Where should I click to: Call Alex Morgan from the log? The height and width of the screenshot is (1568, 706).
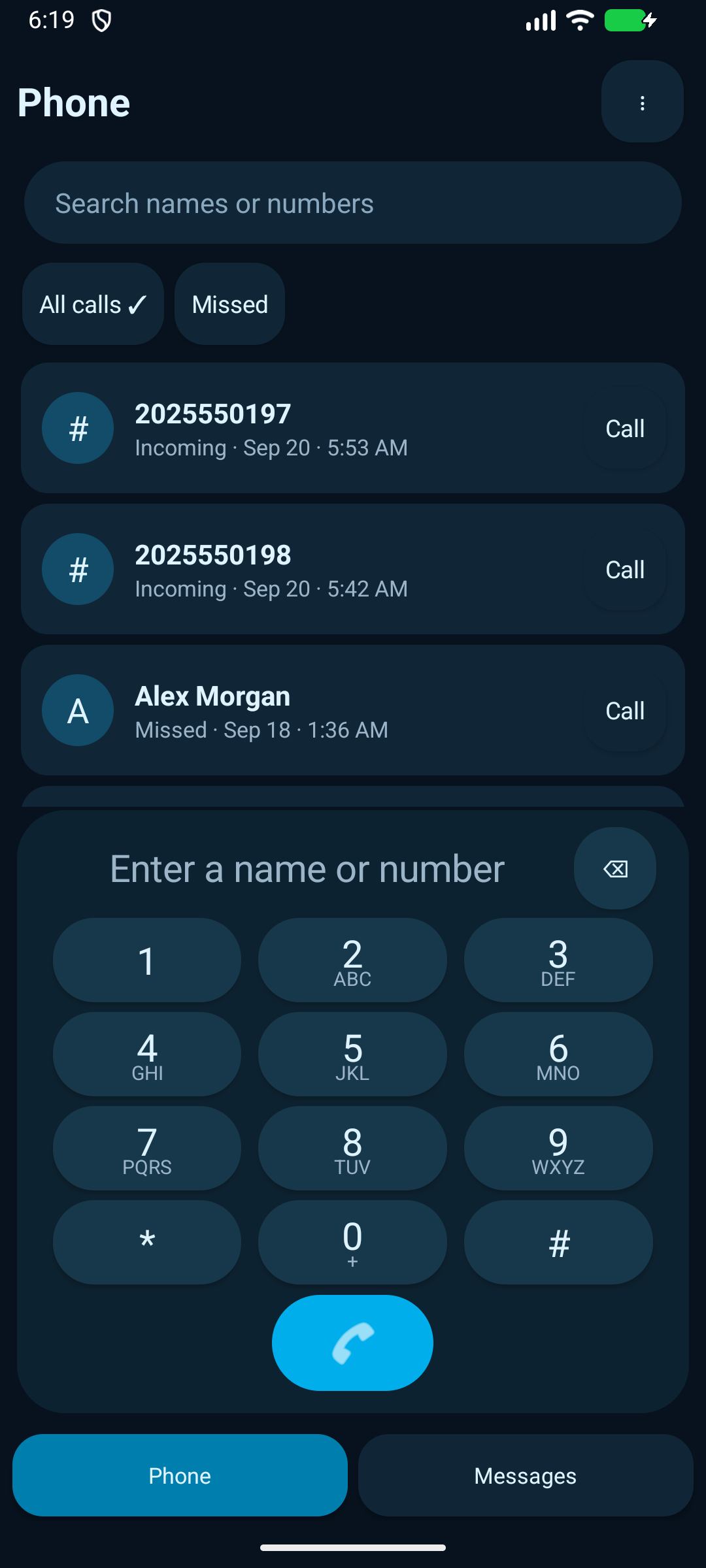click(625, 711)
